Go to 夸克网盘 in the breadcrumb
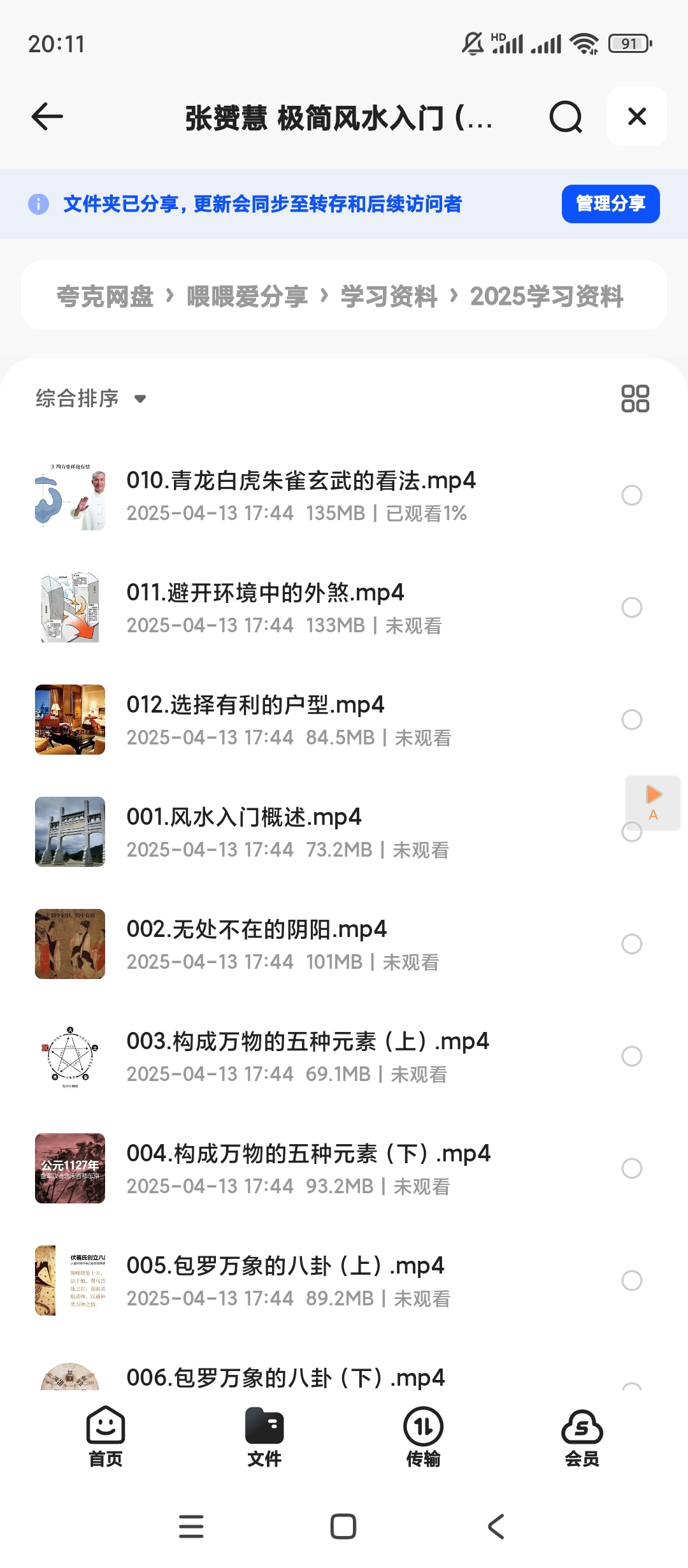 point(105,296)
